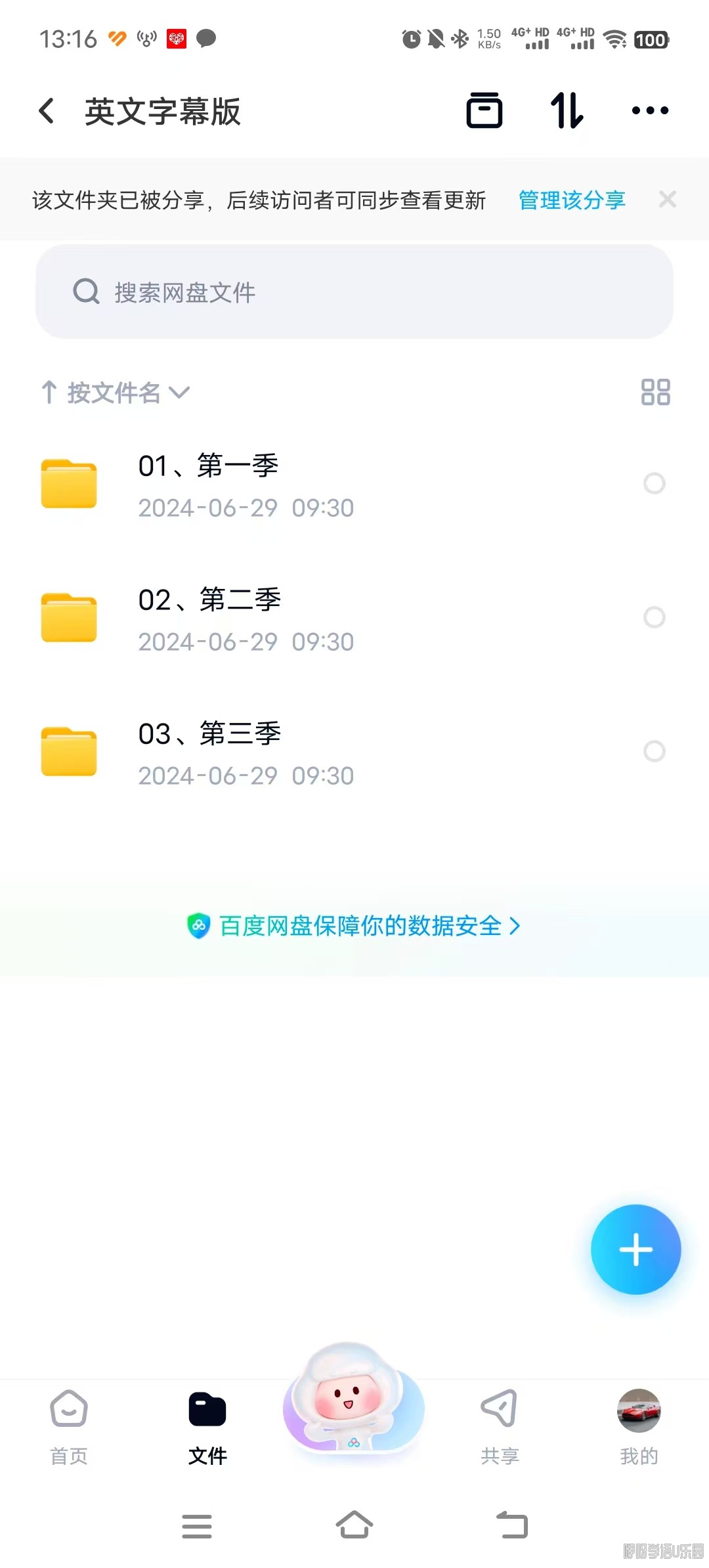709x1568 pixels.
Task: Open the 管理该分享 link
Action: click(x=570, y=200)
